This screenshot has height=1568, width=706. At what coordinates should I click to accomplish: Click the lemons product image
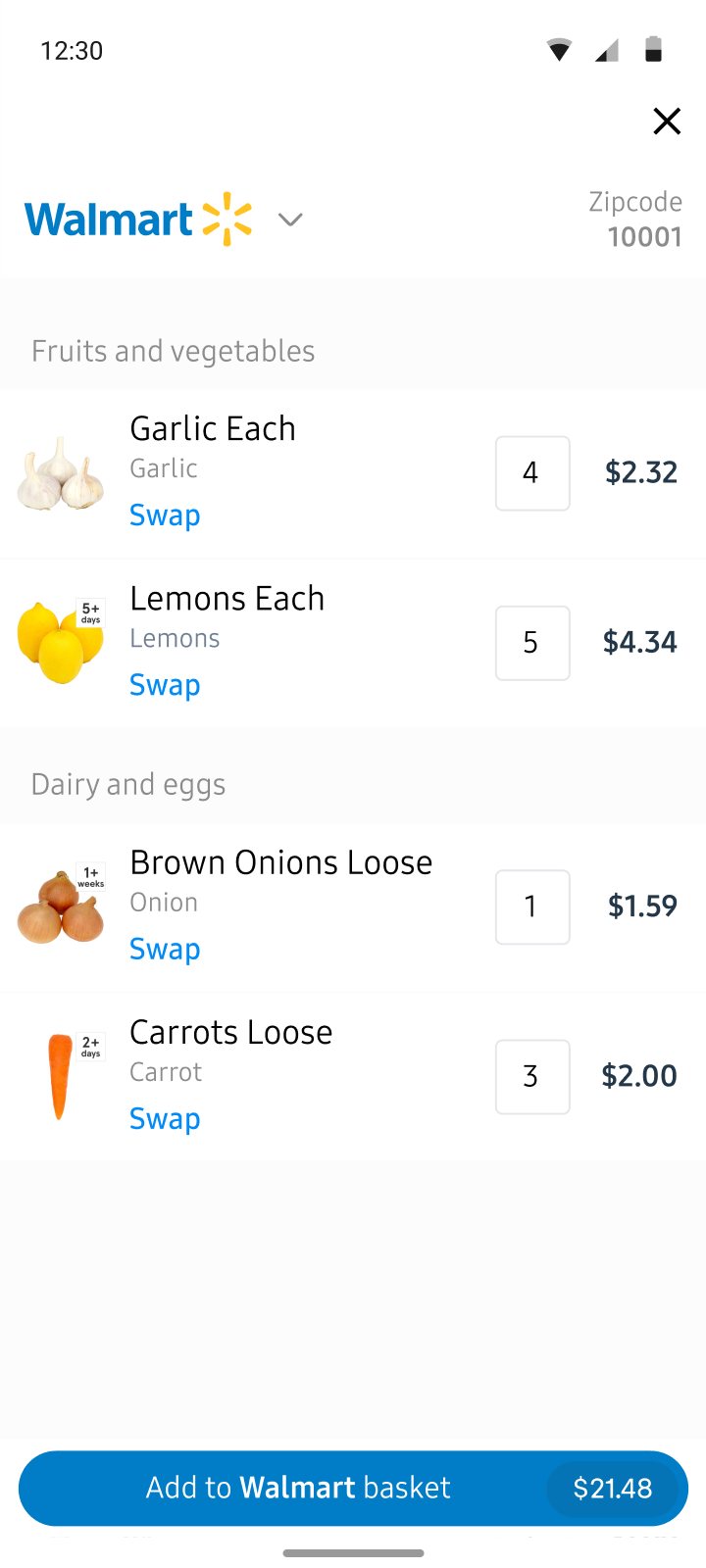60,642
